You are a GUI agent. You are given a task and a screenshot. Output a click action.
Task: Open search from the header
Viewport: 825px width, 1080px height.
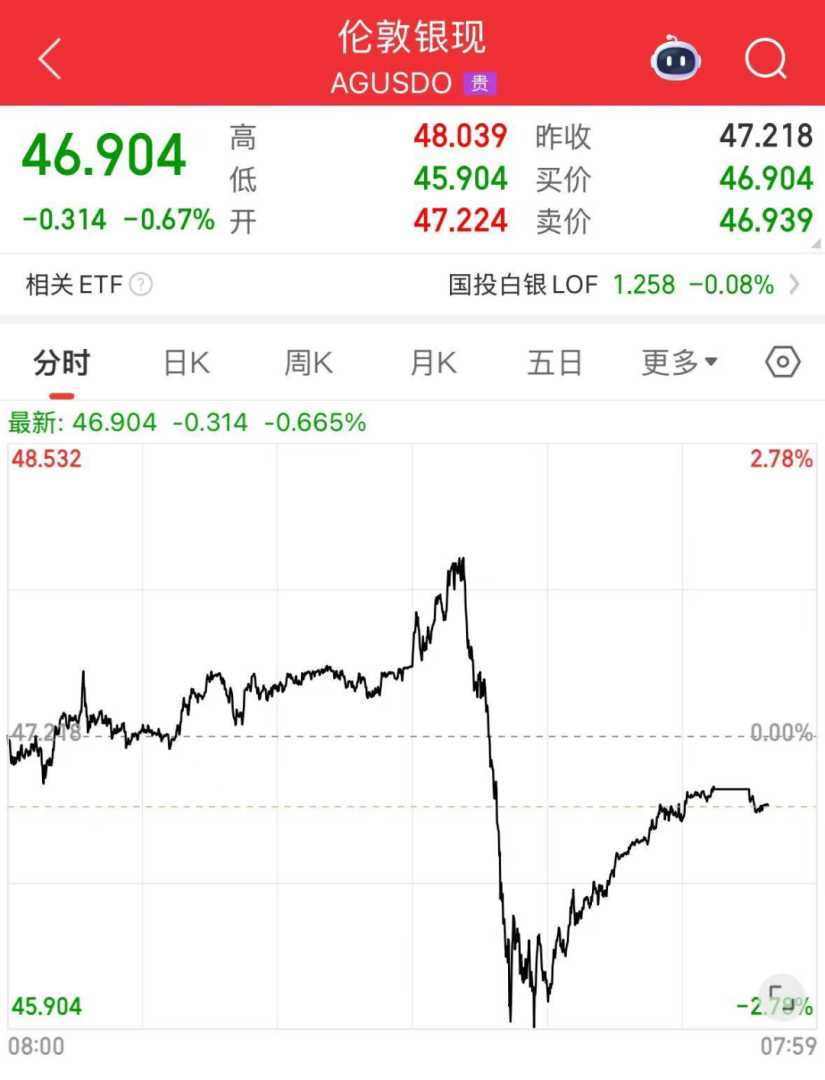(x=766, y=60)
